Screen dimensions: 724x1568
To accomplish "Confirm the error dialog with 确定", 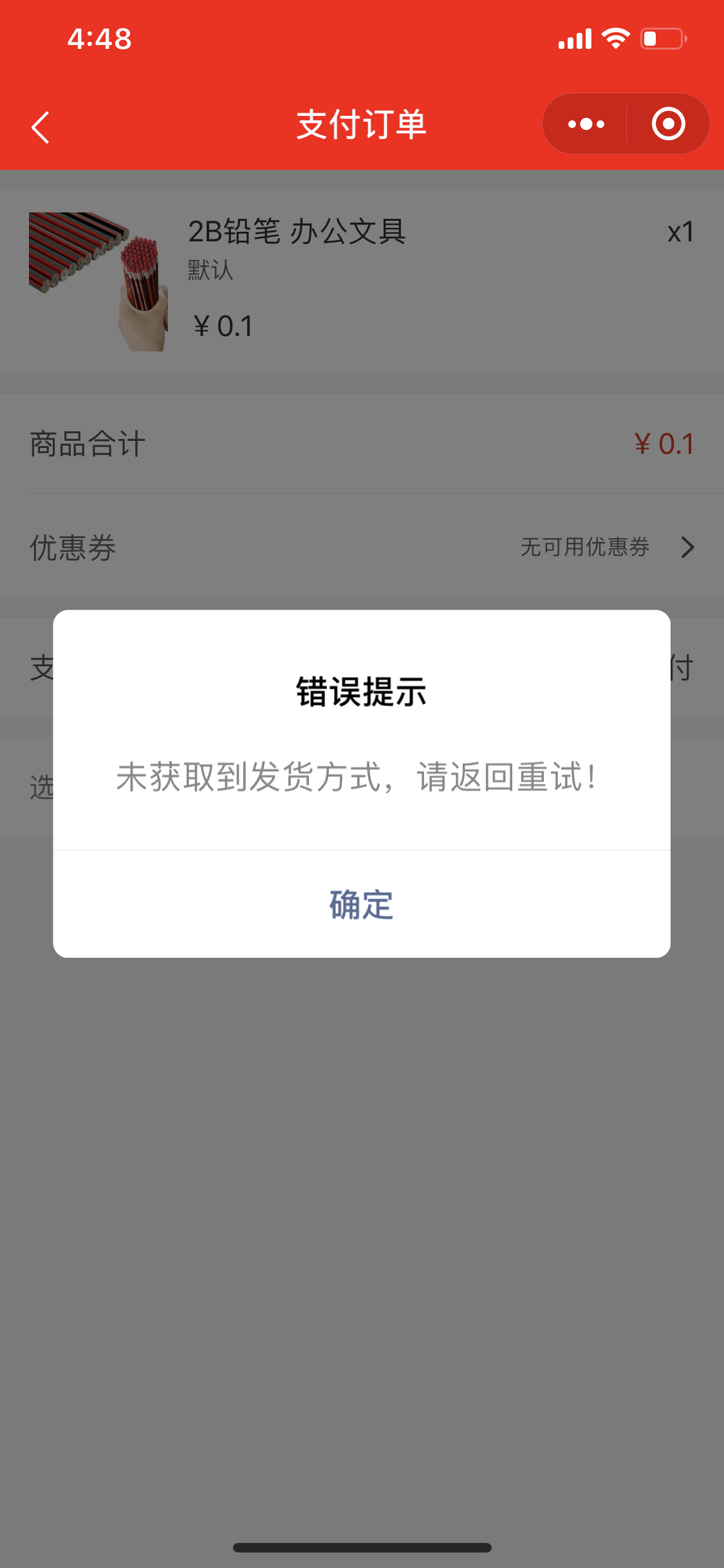I will point(362,904).
